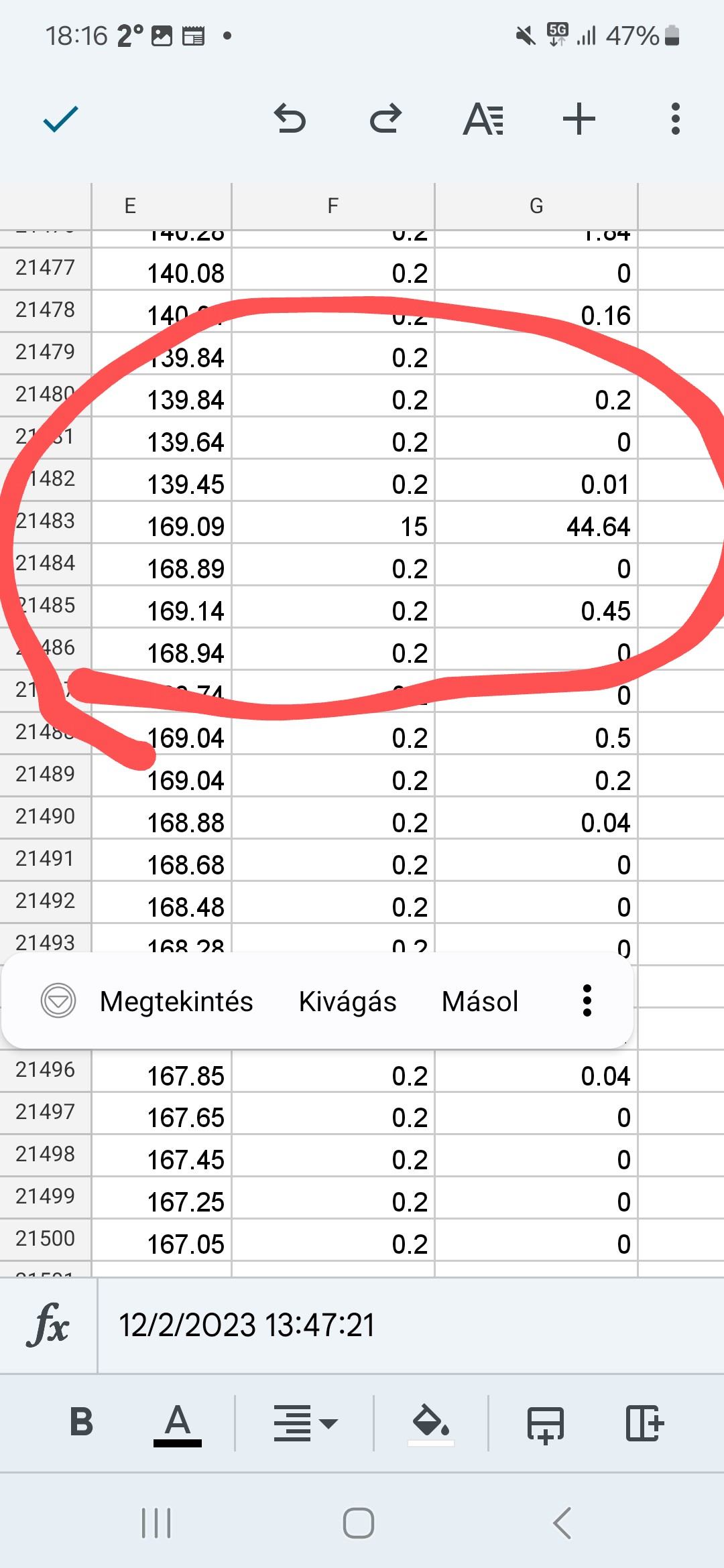Edit the formula bar content

tap(402, 1325)
